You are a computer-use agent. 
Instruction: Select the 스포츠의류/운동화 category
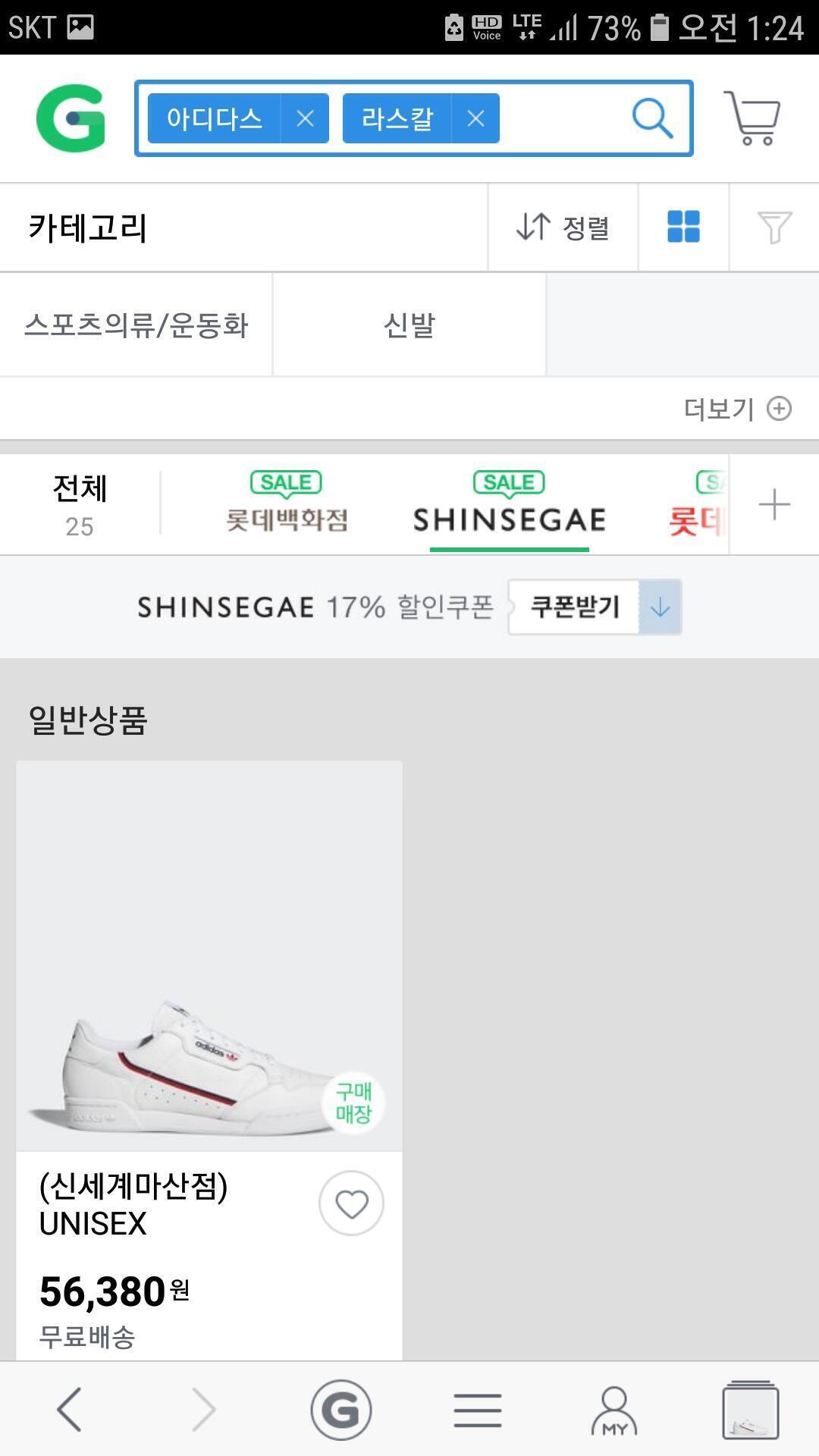coord(136,325)
